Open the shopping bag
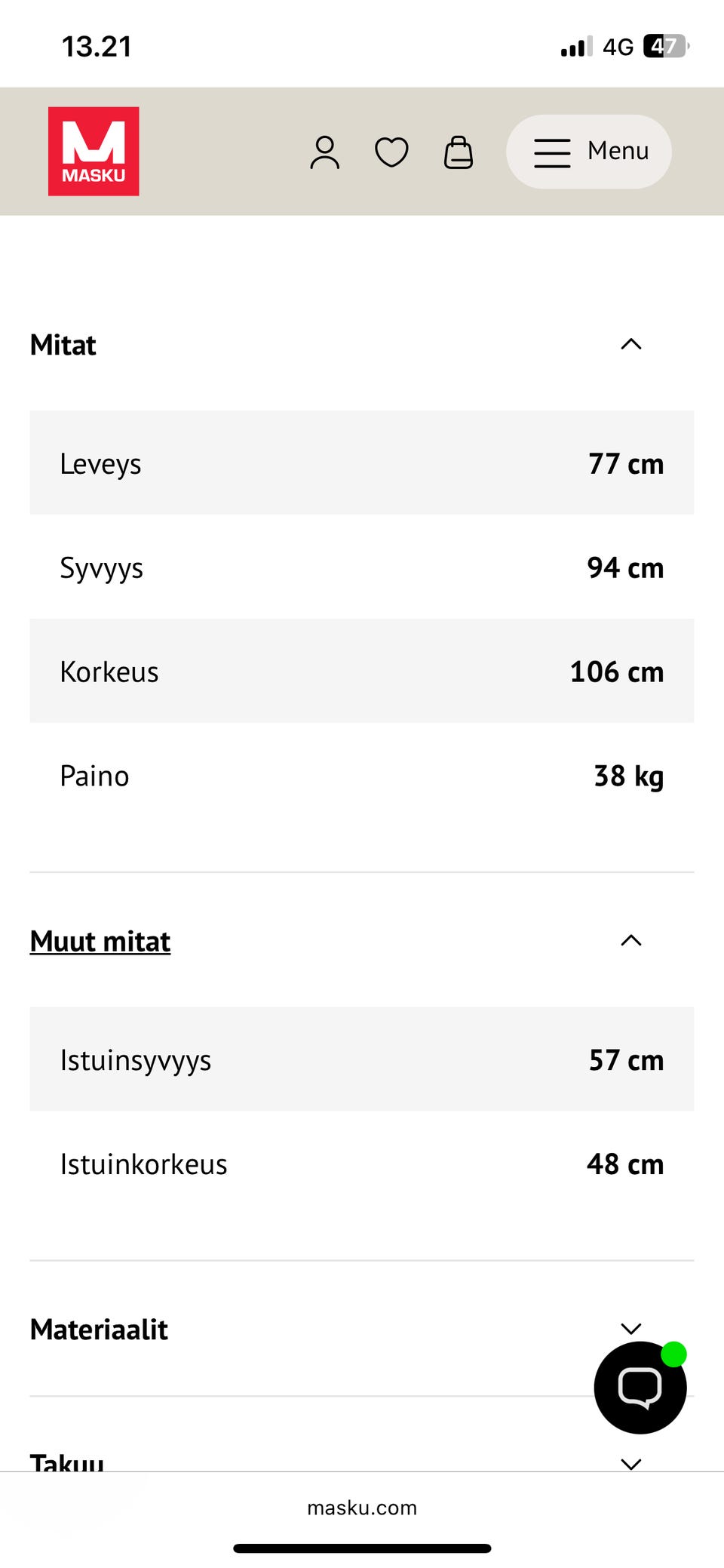This screenshot has width=724, height=1568. pyautogui.click(x=458, y=152)
